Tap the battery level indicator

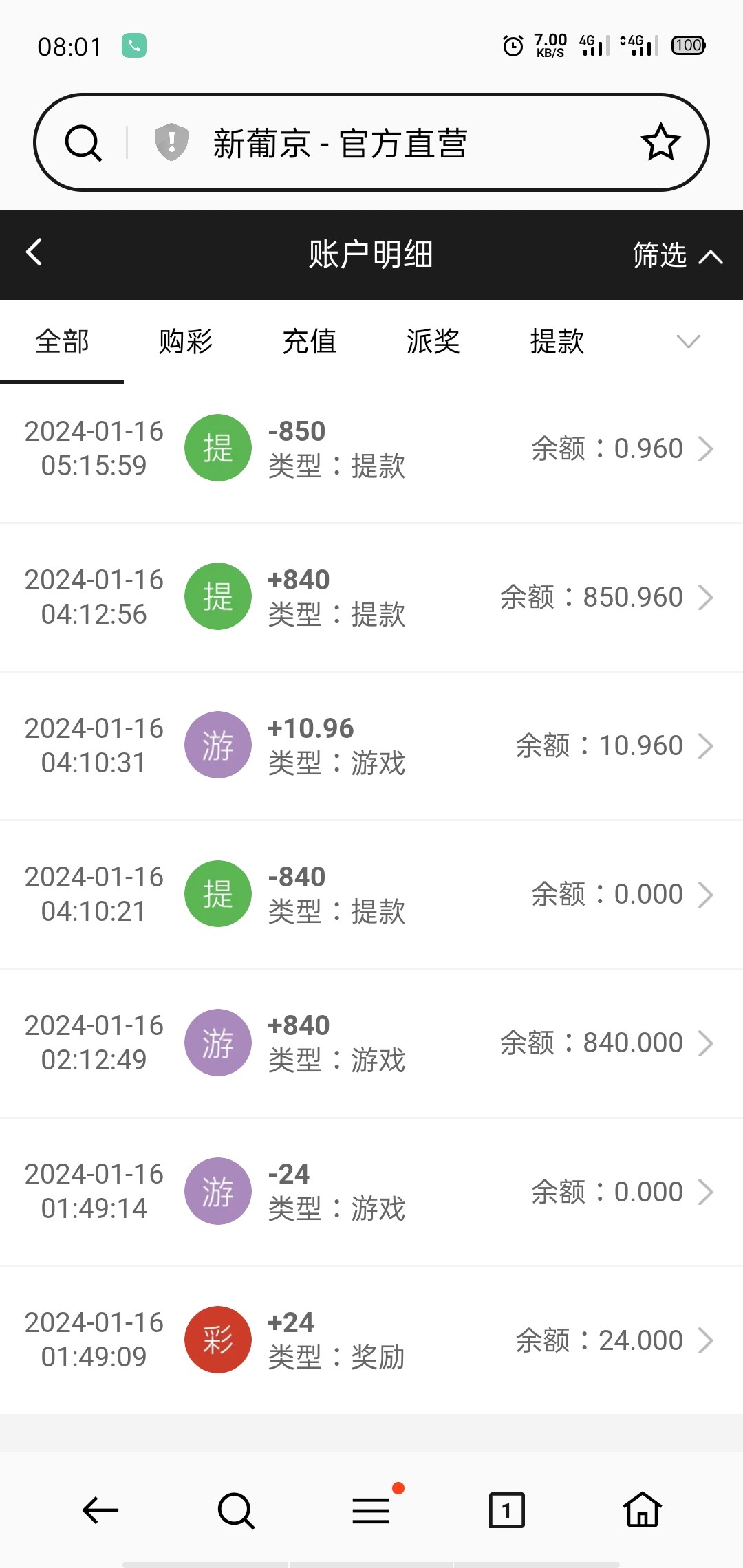pos(687,45)
